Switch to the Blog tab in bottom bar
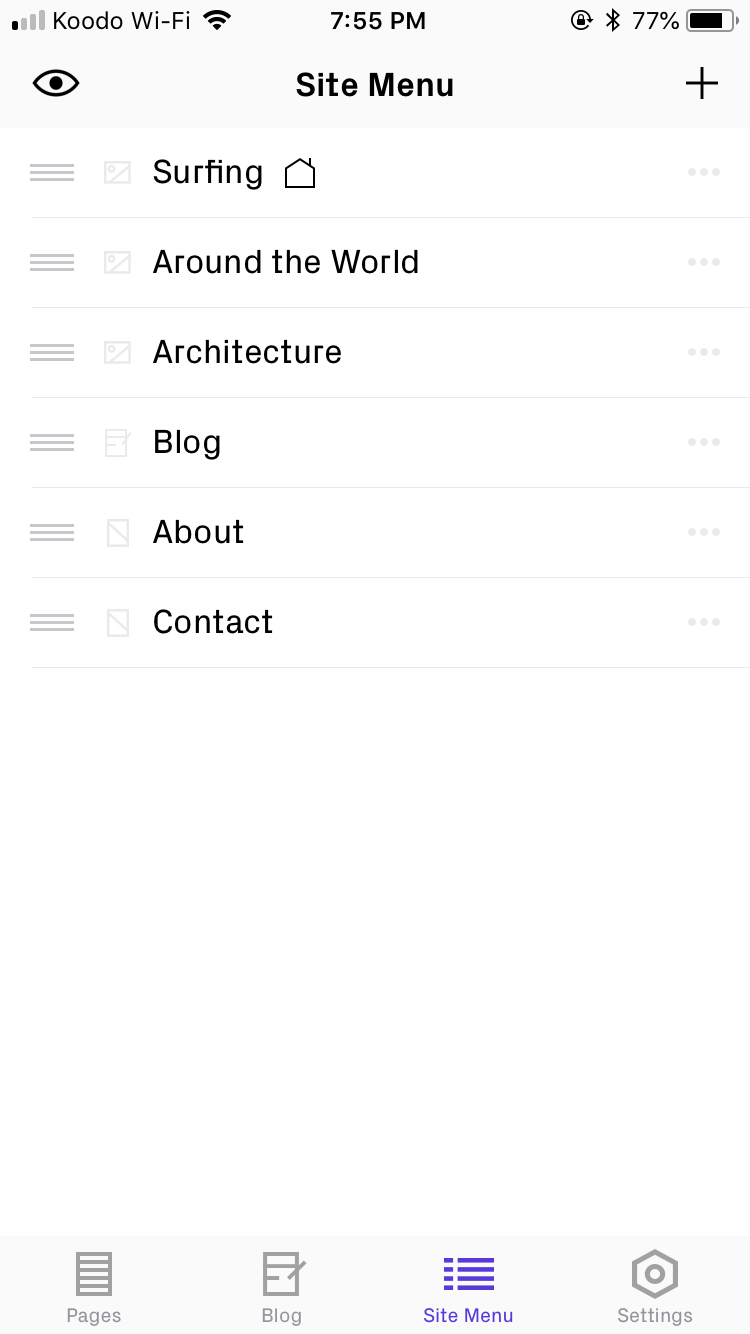Screen dimensions: 750x1334 (282, 1287)
